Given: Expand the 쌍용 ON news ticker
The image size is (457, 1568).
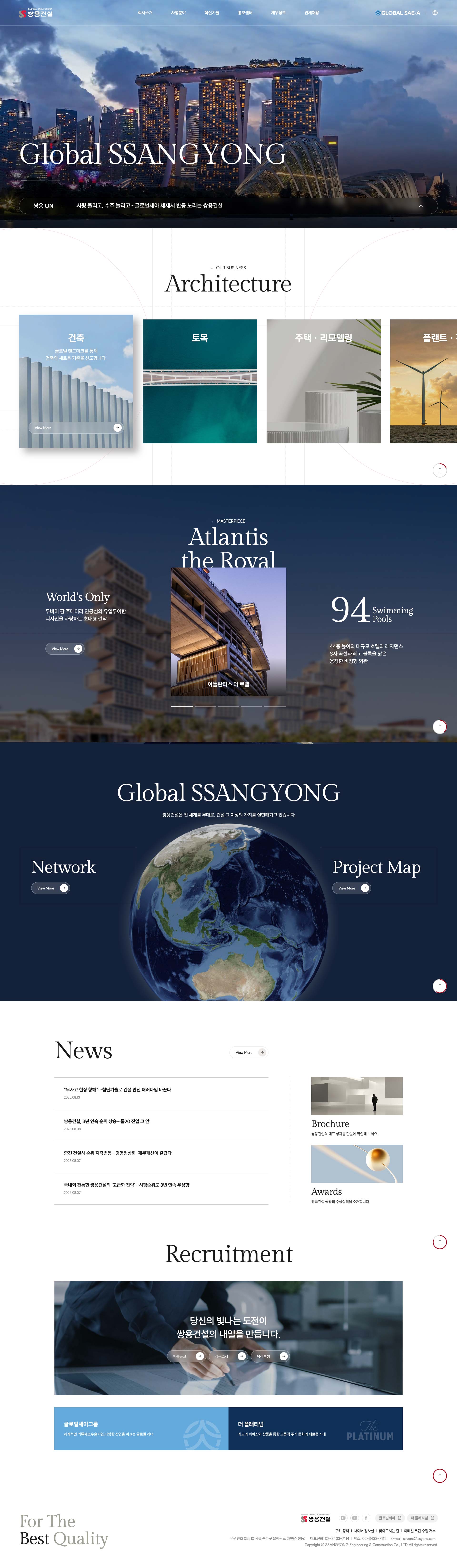Looking at the screenshot, I should (421, 206).
